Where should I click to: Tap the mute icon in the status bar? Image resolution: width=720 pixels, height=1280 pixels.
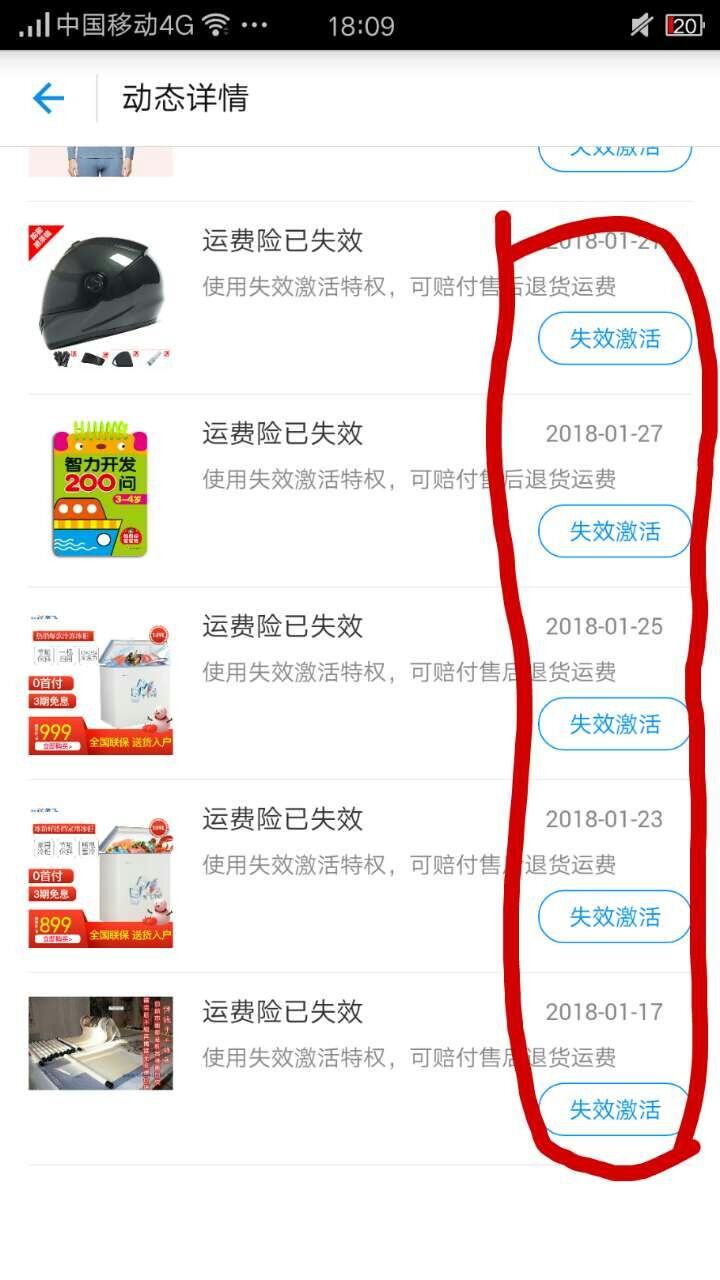[x=641, y=22]
